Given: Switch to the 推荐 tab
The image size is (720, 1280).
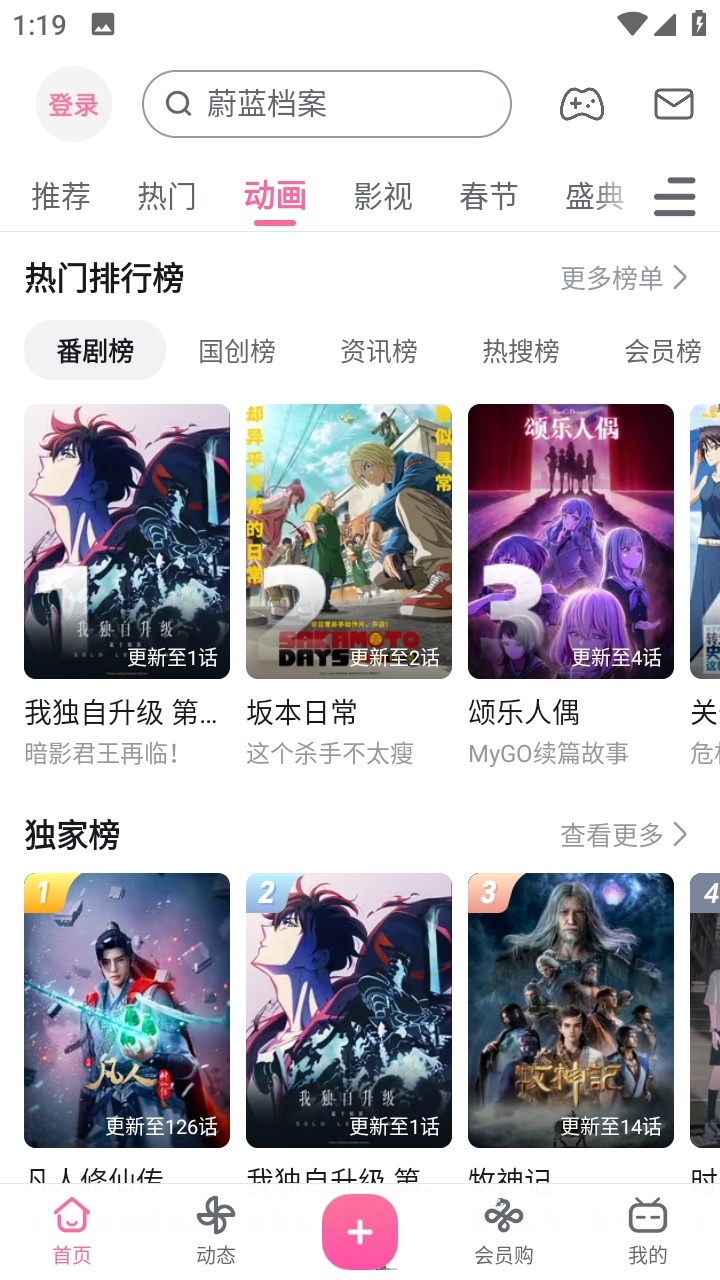Looking at the screenshot, I should coord(61,196).
